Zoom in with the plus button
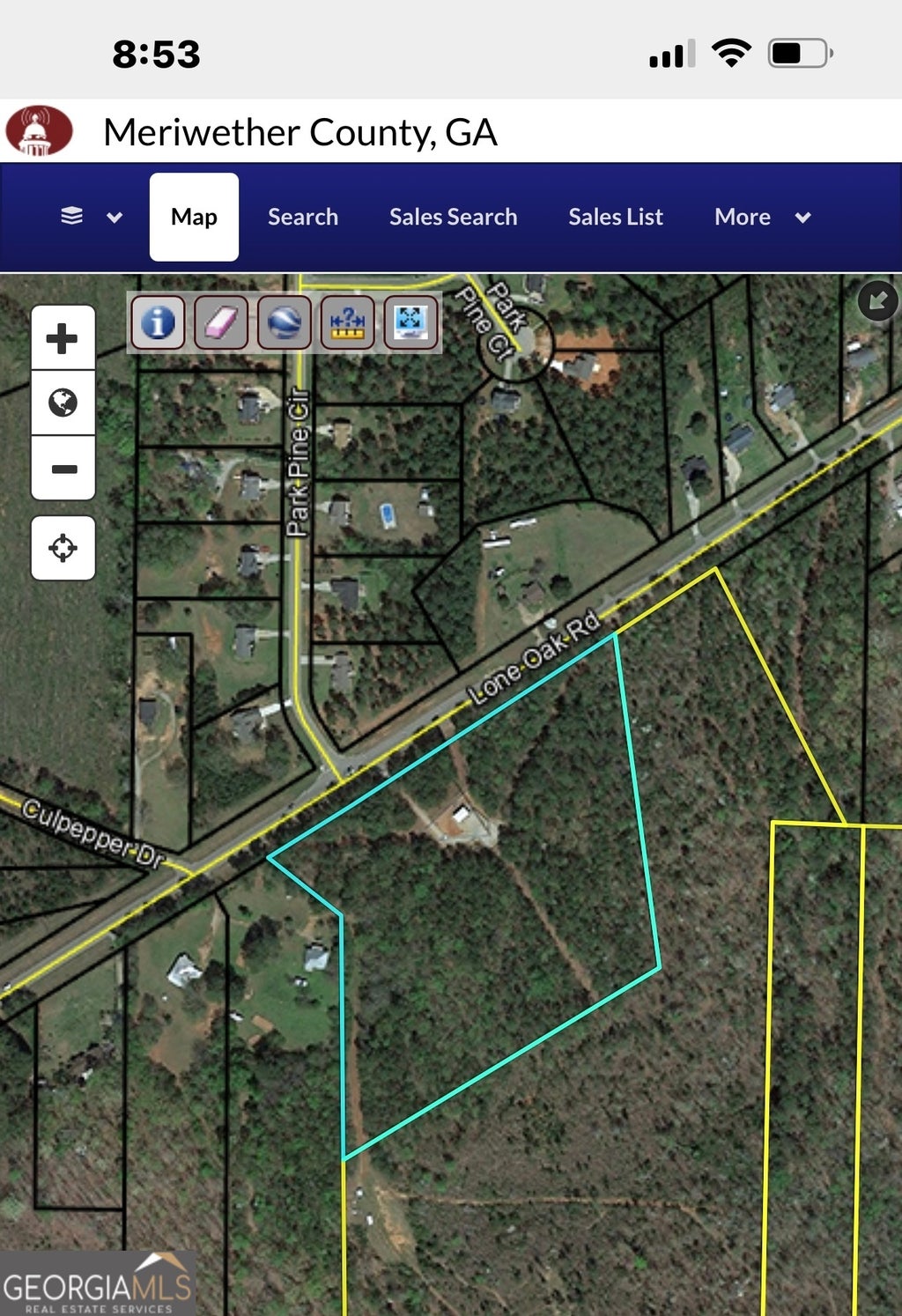 point(63,338)
